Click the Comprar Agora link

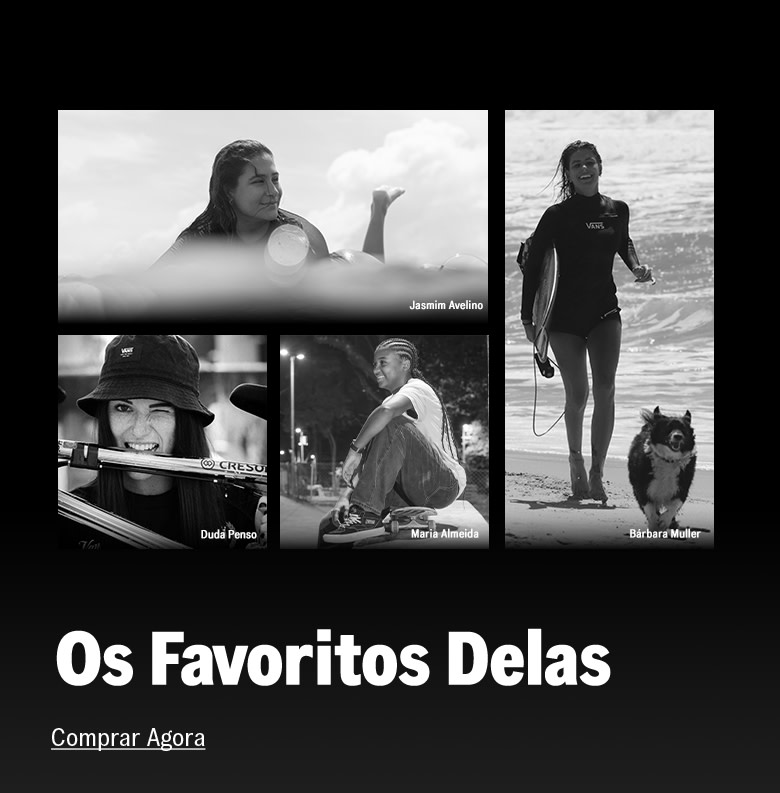click(x=128, y=736)
